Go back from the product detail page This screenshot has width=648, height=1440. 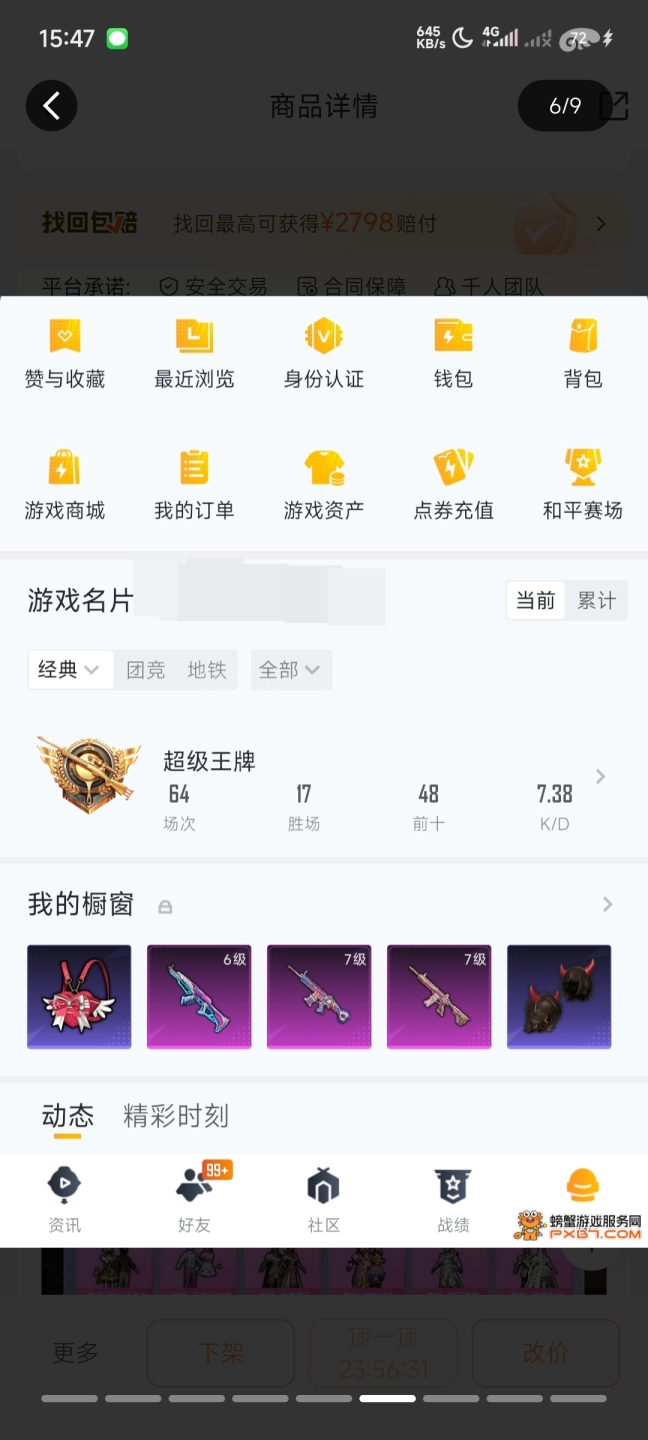click(x=51, y=105)
